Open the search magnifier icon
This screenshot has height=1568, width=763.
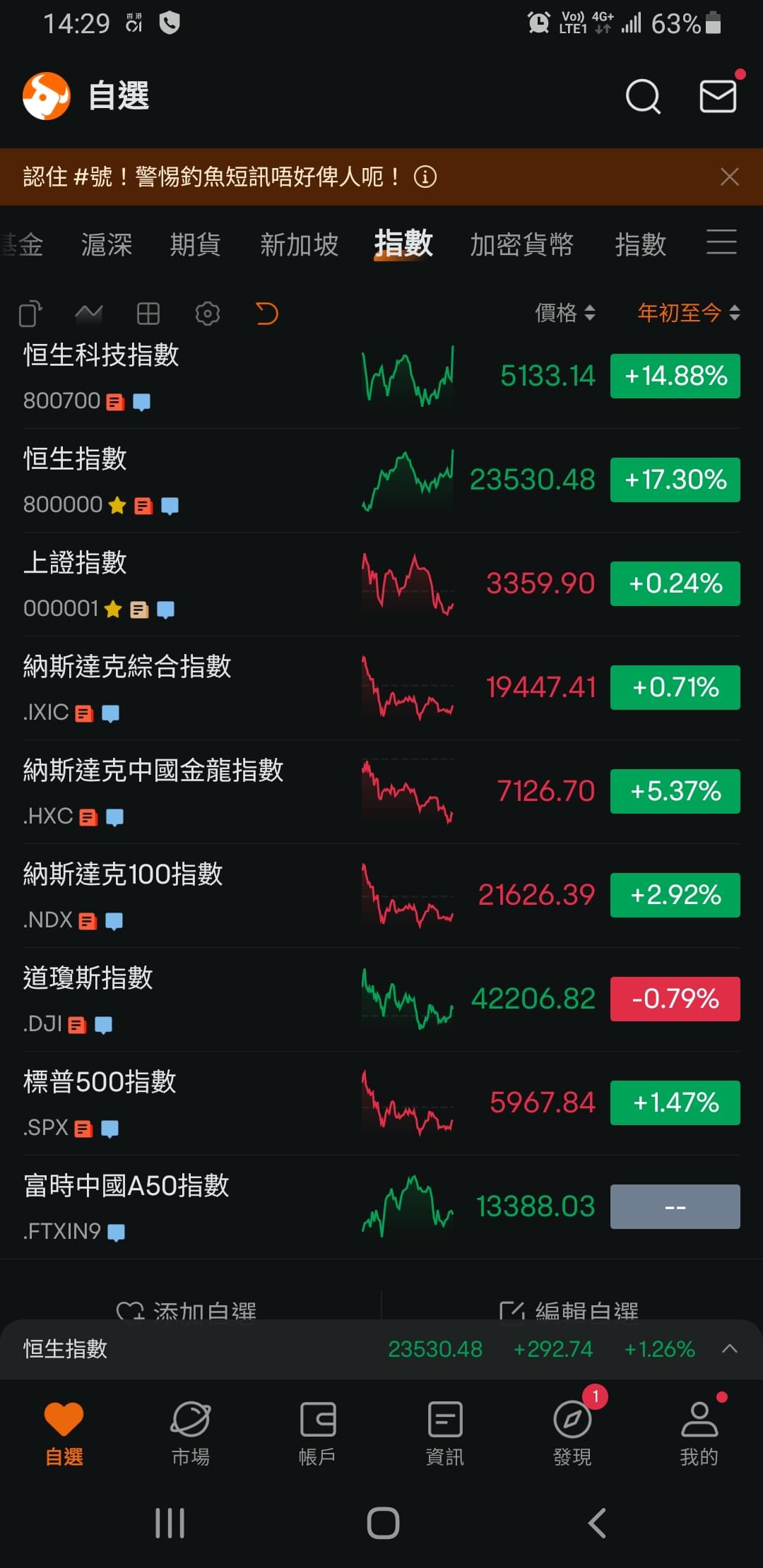pyautogui.click(x=643, y=97)
